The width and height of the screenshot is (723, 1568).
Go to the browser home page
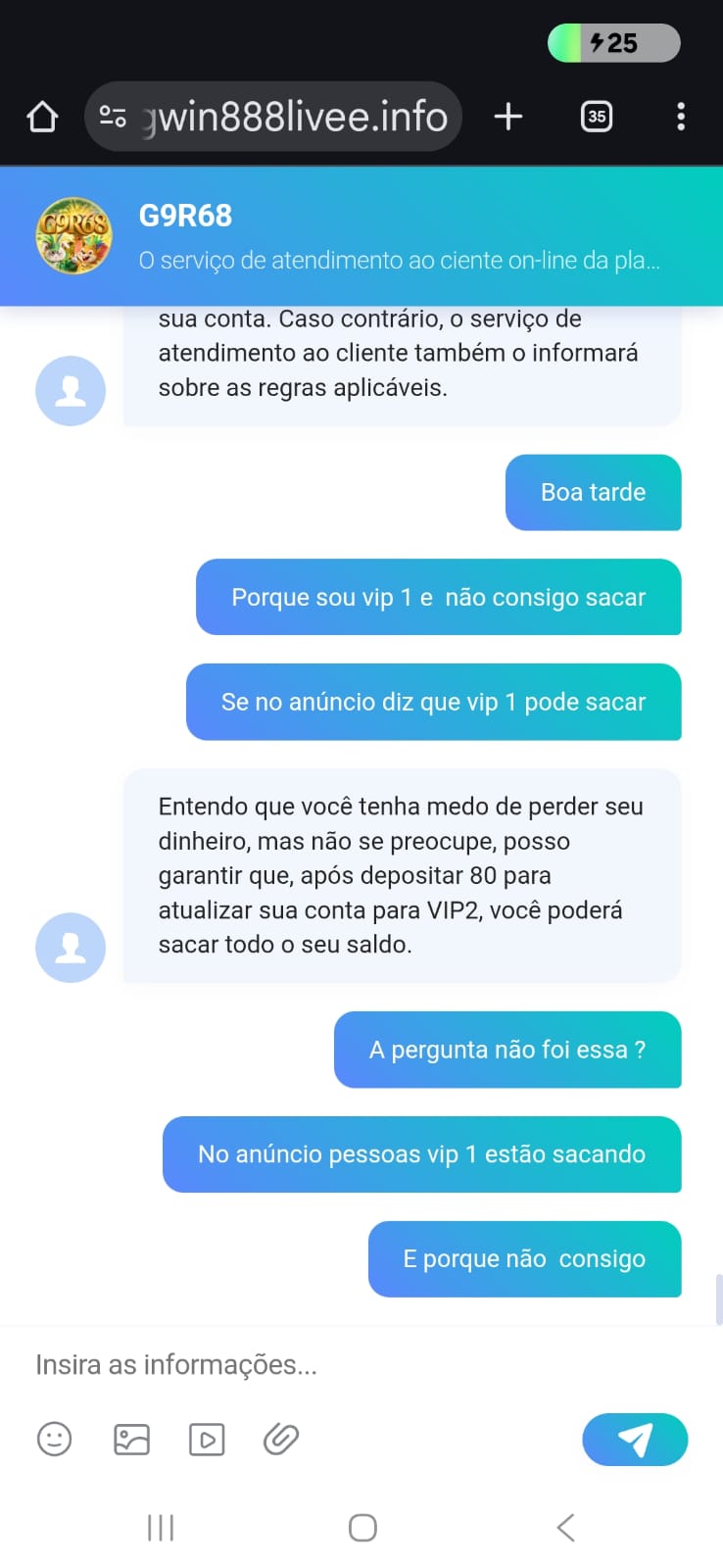click(42, 117)
